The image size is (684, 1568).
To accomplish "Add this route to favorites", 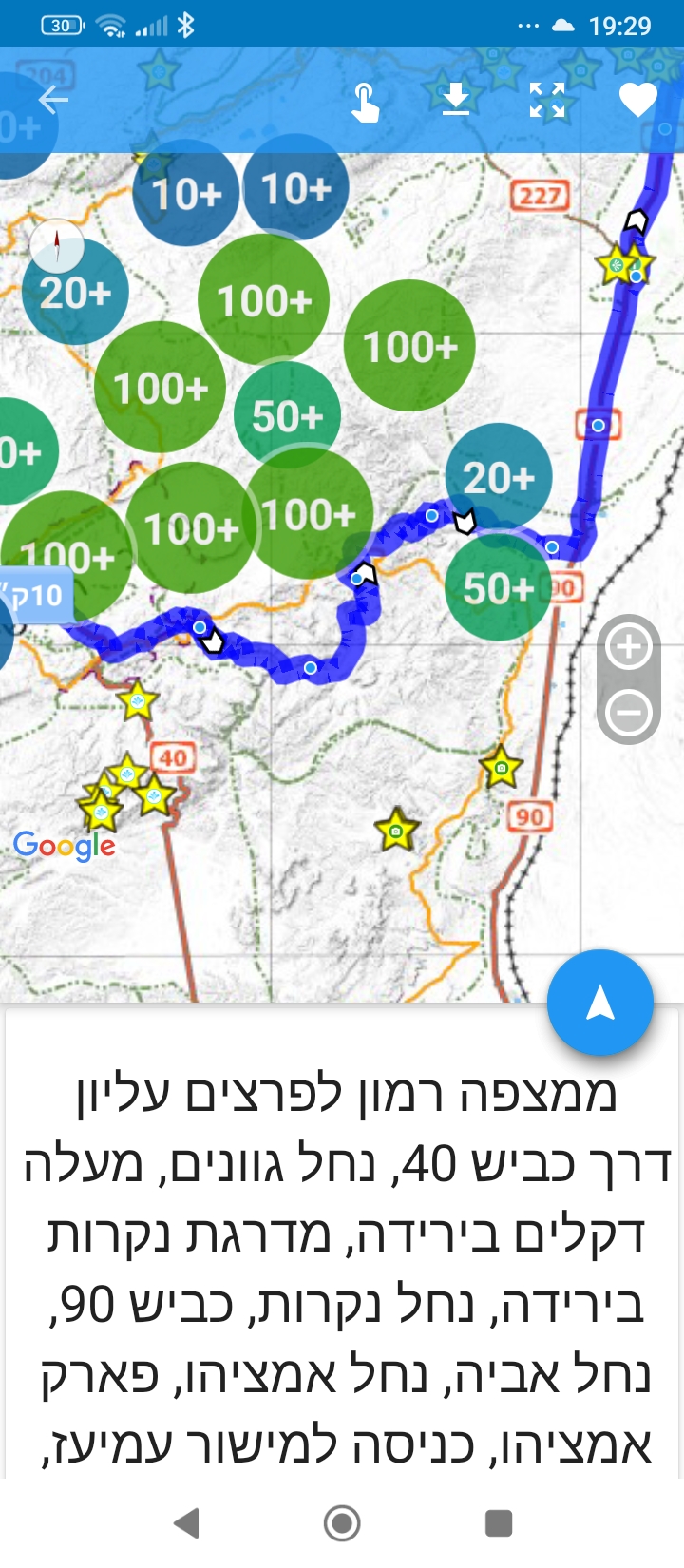I will (637, 100).
